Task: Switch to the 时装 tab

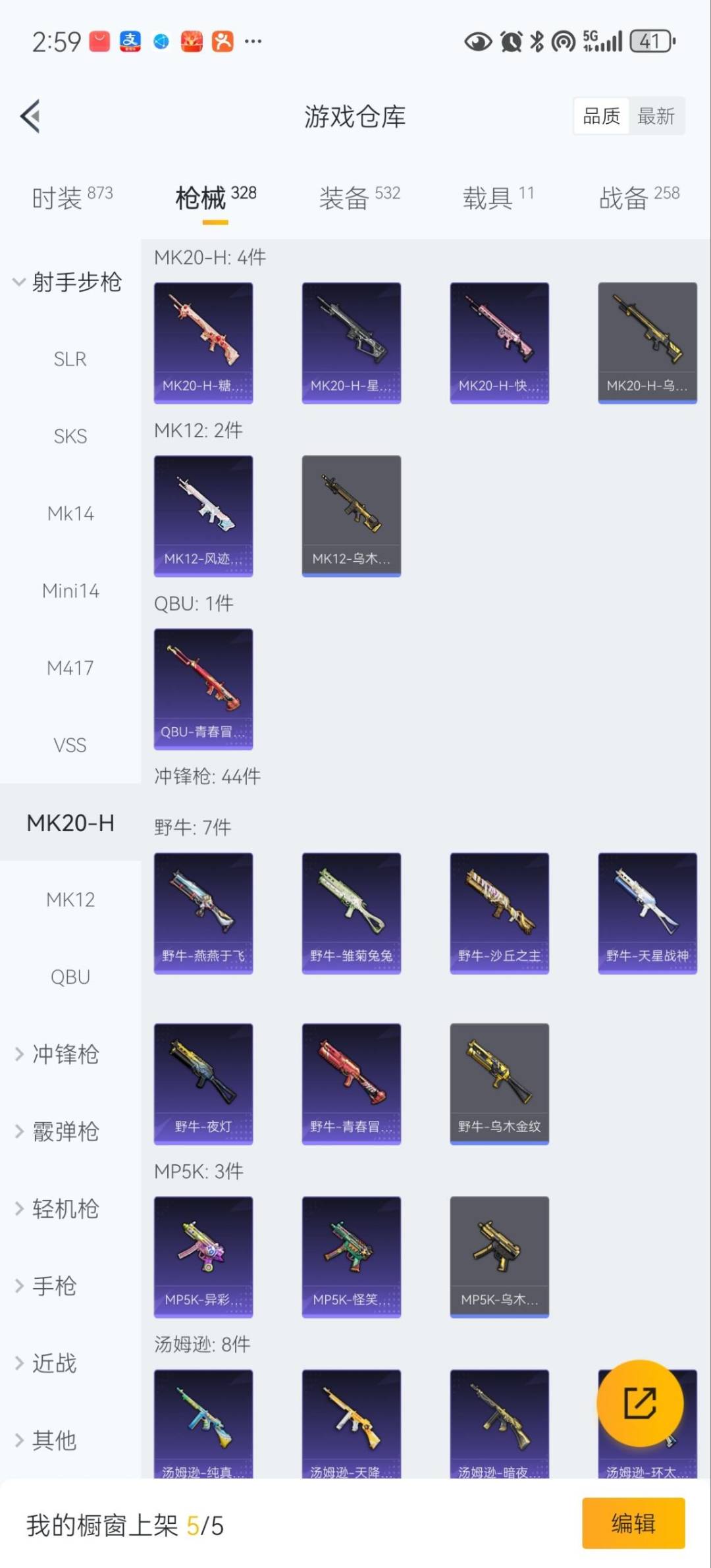Action: tap(72, 197)
